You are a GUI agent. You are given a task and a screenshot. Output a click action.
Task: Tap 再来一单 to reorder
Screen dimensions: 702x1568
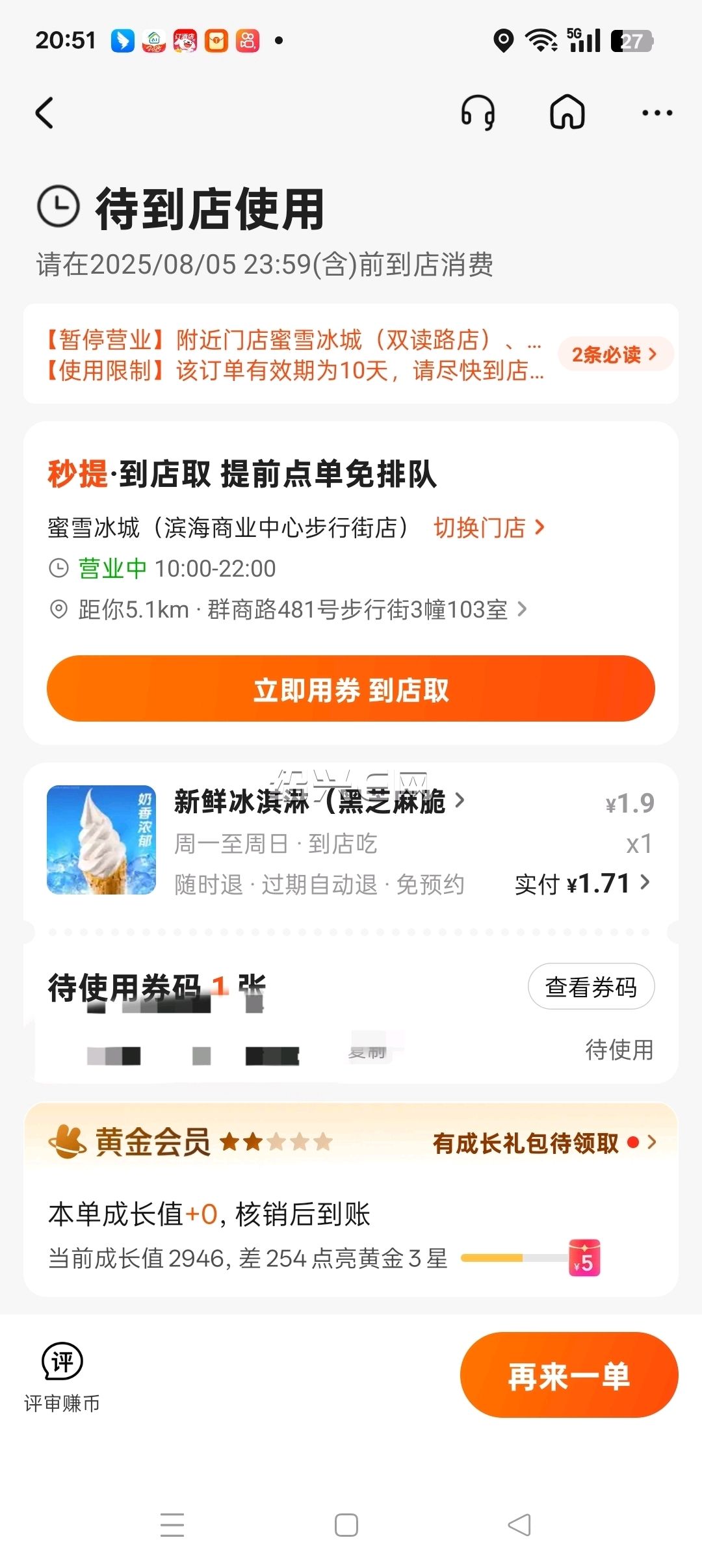pos(569,1375)
